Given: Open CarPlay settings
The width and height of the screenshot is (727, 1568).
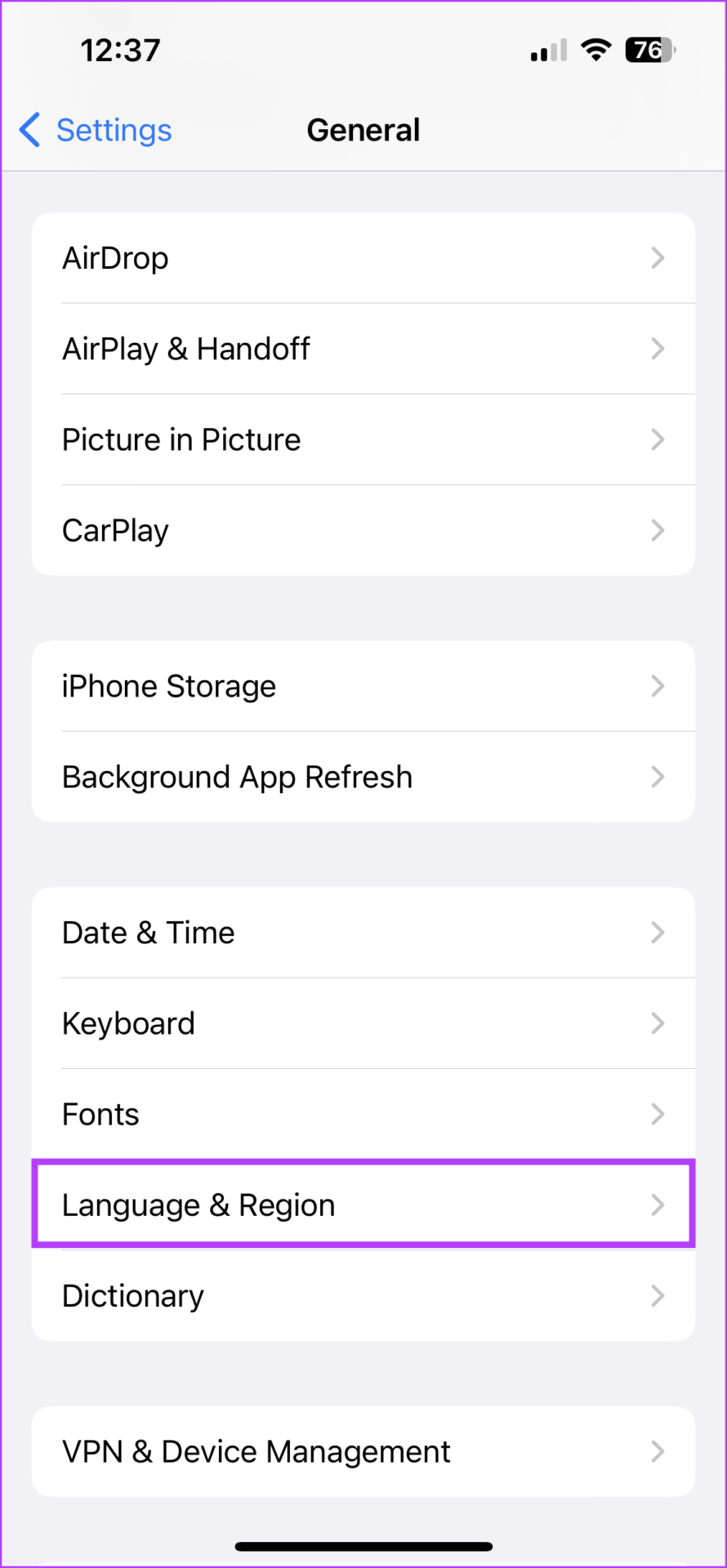Looking at the screenshot, I should coord(363,529).
